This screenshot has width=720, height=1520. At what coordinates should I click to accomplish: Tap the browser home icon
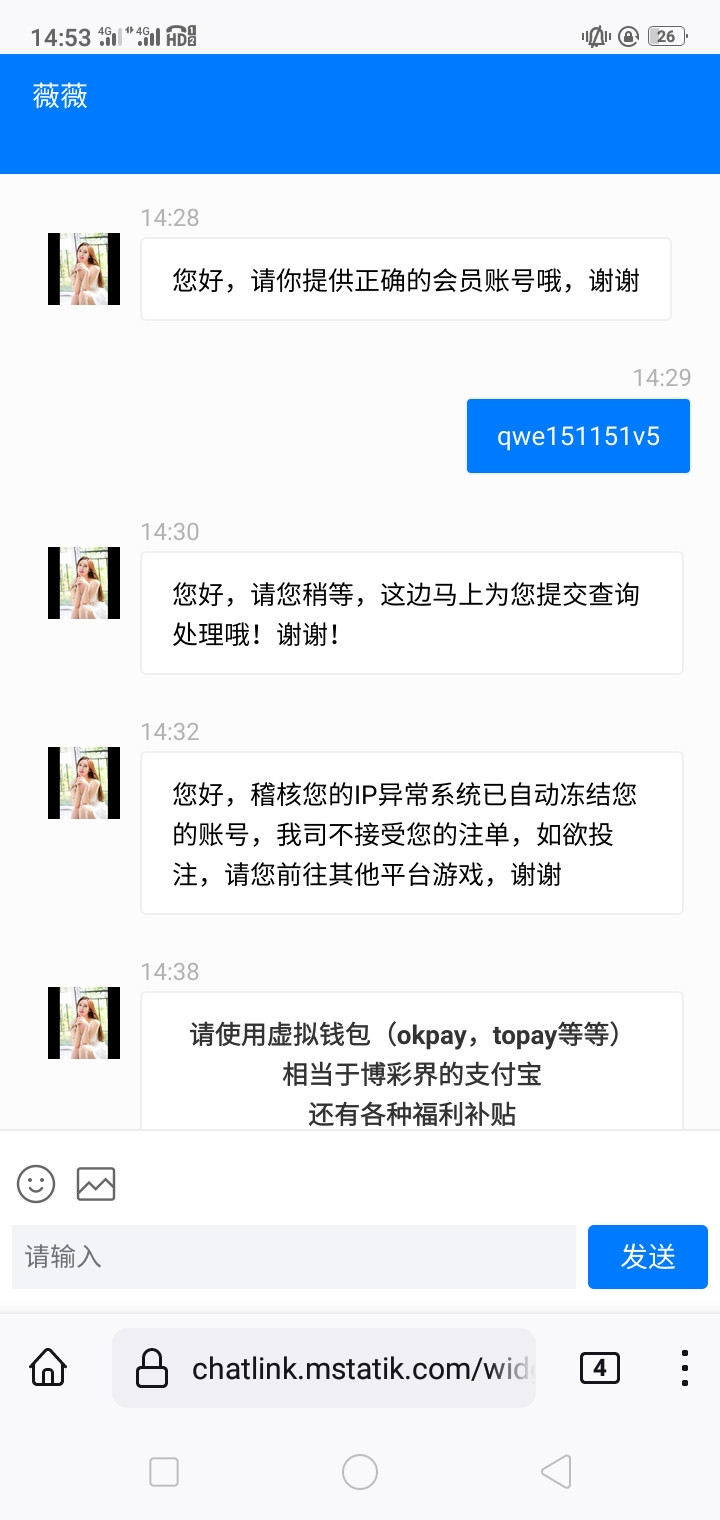(x=48, y=1367)
